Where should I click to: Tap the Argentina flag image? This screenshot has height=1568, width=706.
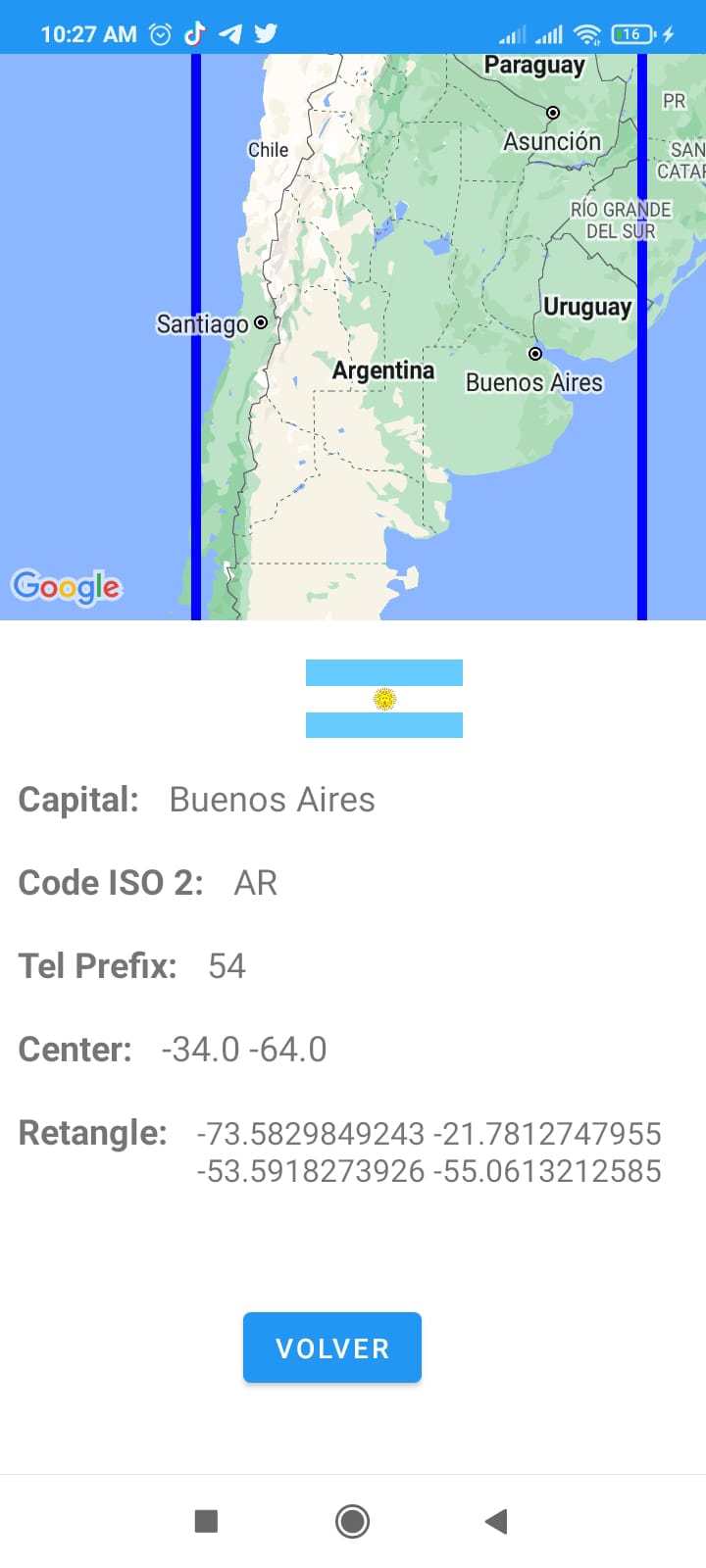pyautogui.click(x=383, y=698)
